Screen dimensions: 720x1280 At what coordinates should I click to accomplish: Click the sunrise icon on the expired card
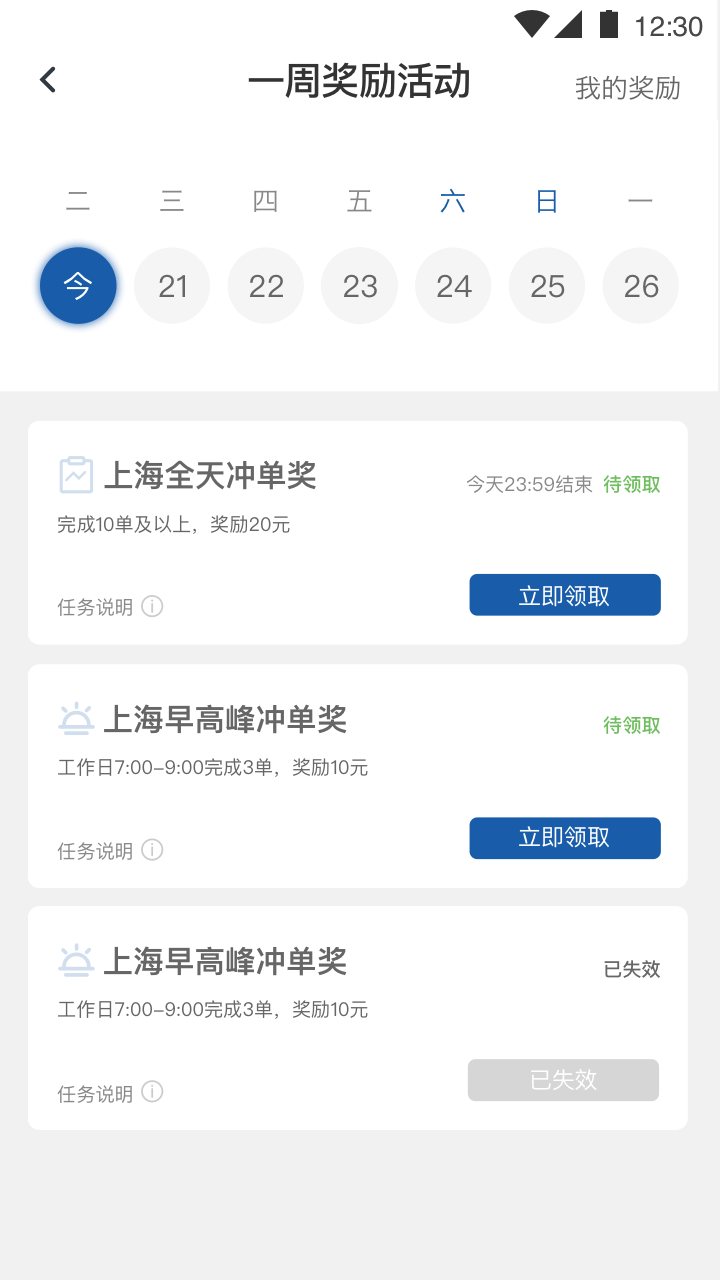coord(73,960)
